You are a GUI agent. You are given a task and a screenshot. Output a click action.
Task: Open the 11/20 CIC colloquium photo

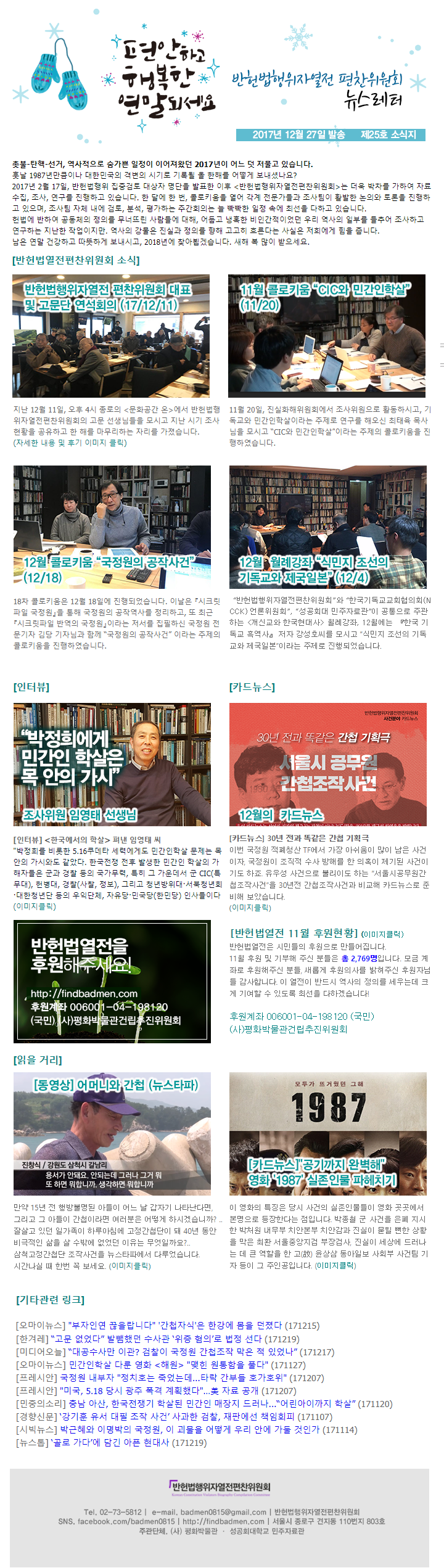327,336
